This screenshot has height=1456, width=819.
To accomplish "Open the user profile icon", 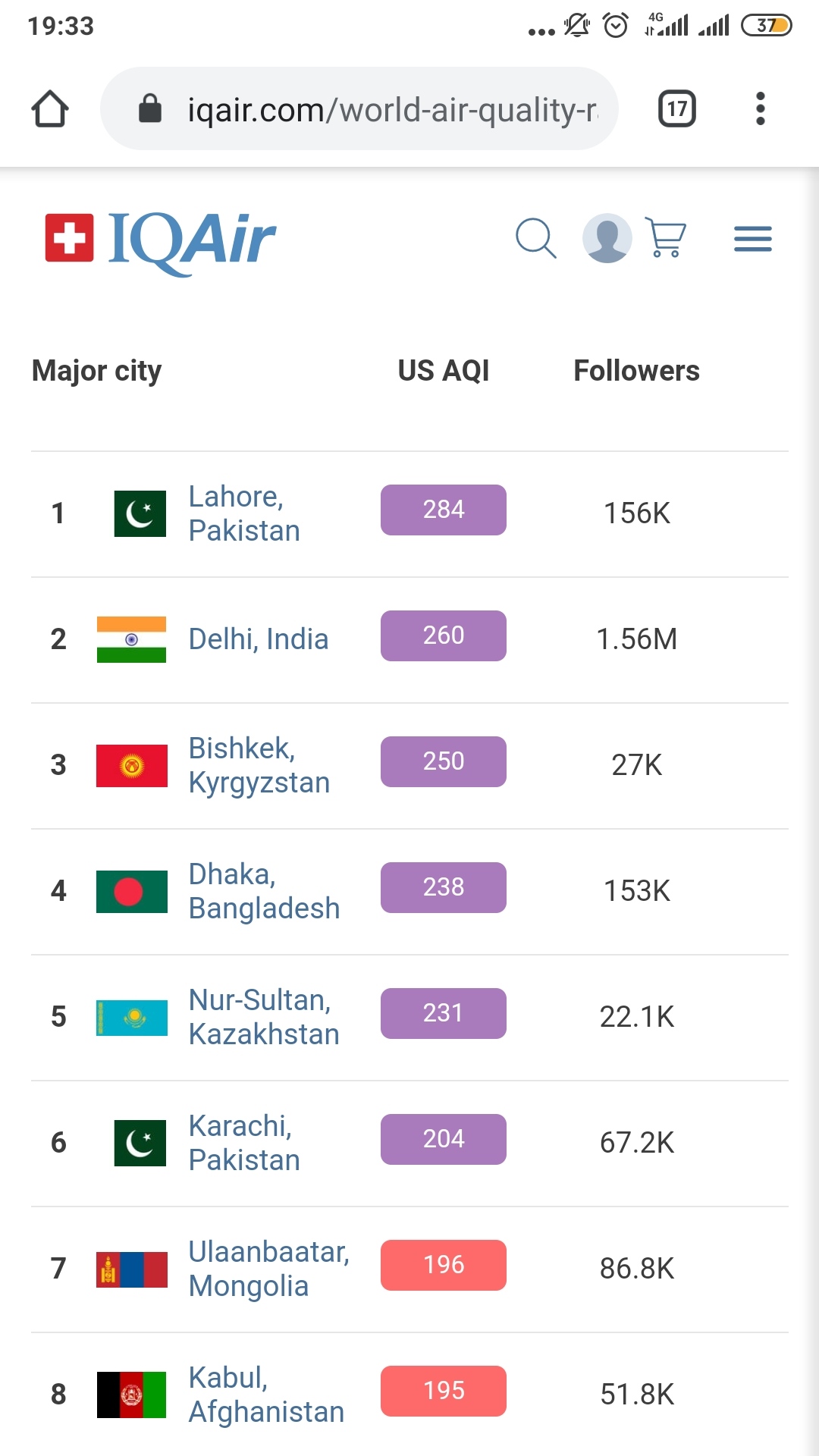I will point(607,239).
